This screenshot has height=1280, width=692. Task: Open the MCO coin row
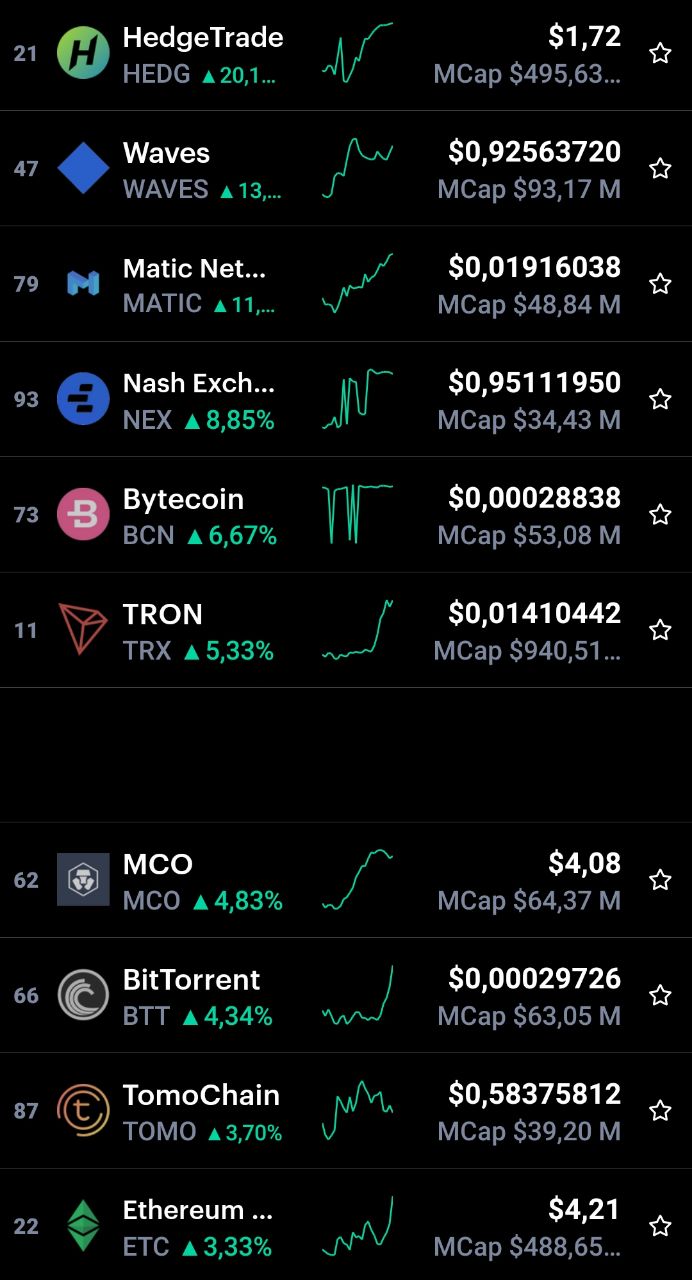click(346, 880)
